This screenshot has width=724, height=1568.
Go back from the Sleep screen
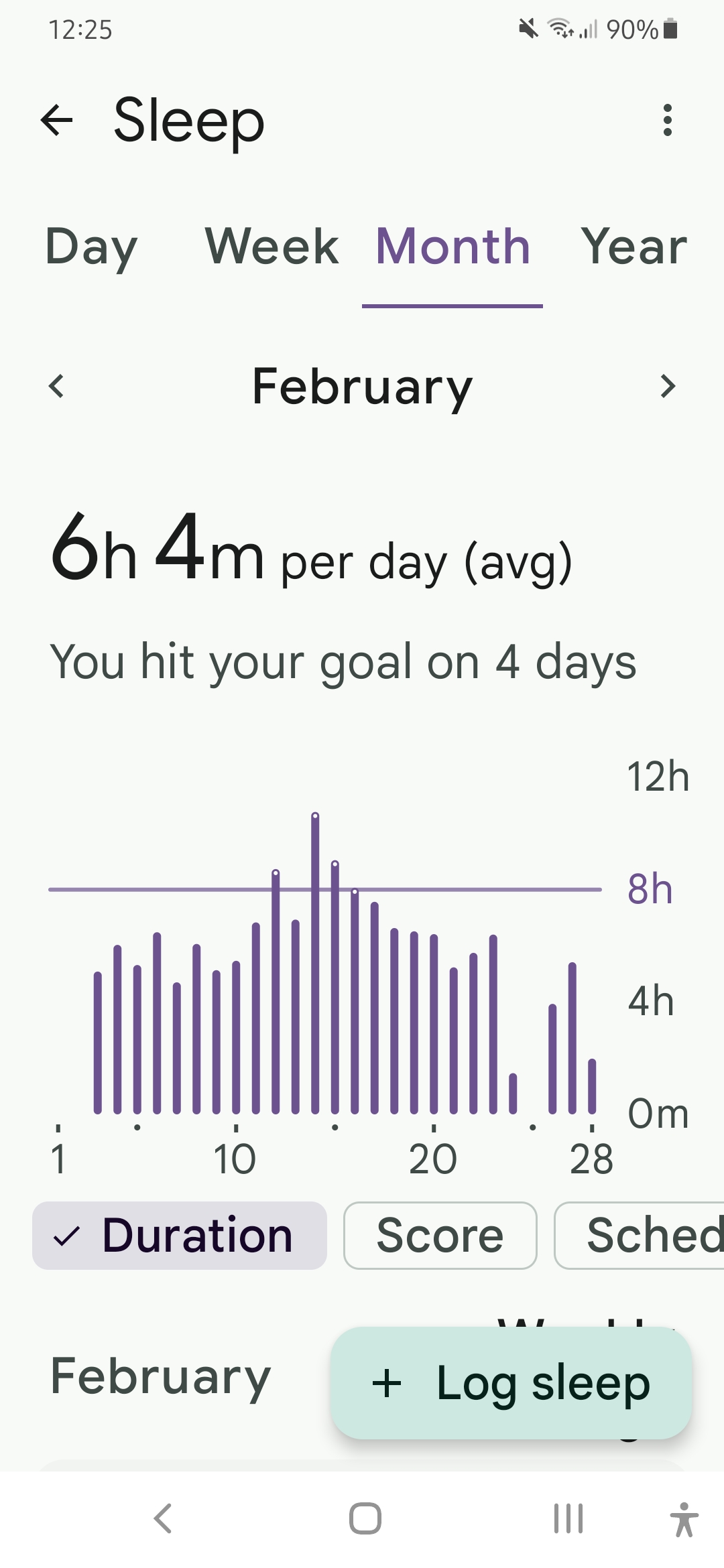pyautogui.click(x=56, y=121)
